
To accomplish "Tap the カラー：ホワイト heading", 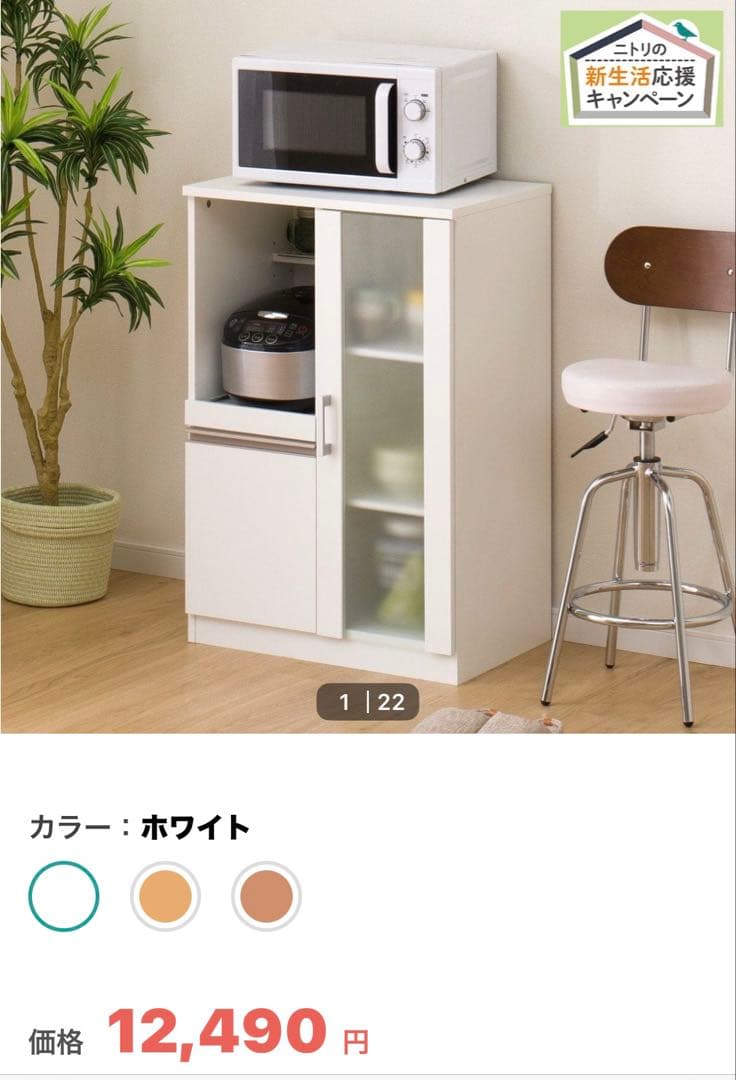I will pos(140,826).
